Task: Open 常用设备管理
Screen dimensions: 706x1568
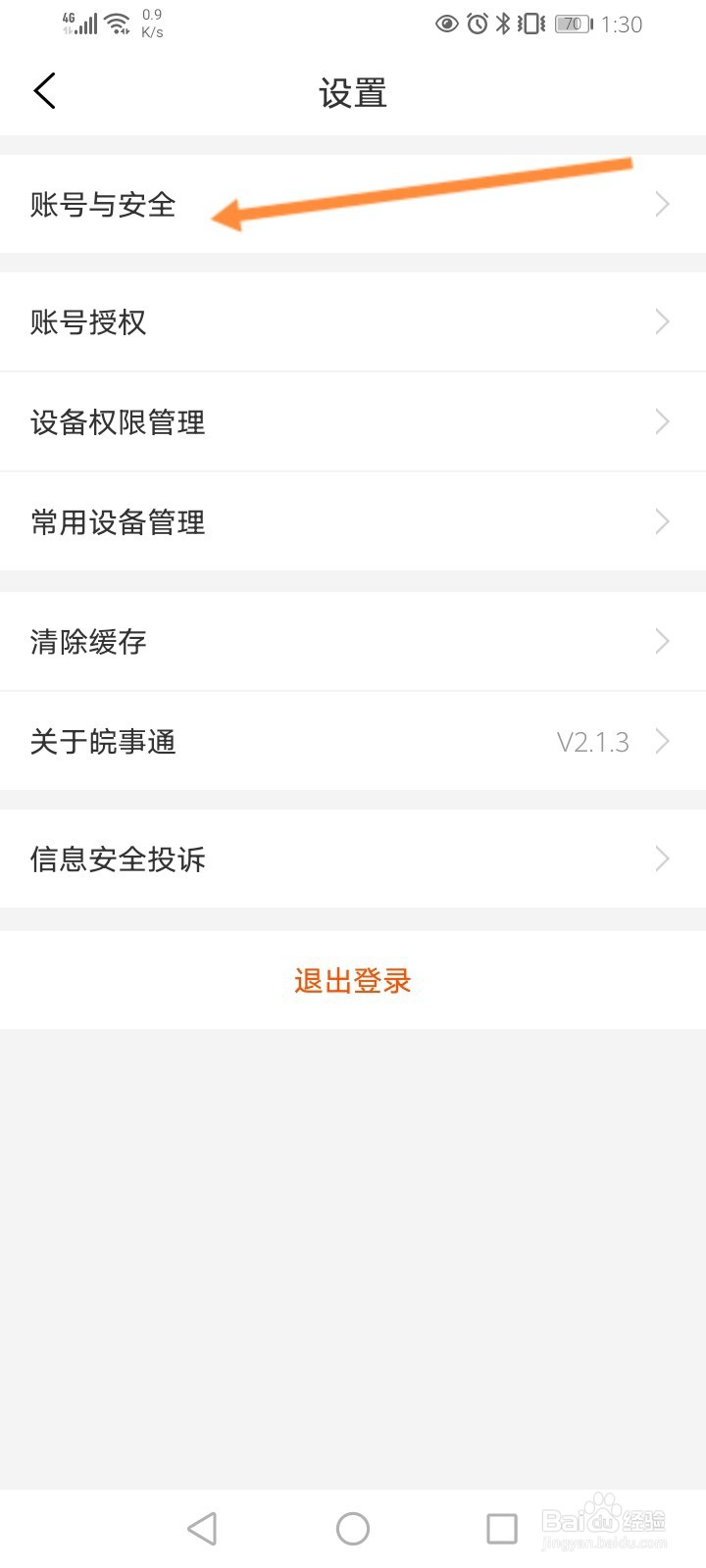Action: (353, 521)
